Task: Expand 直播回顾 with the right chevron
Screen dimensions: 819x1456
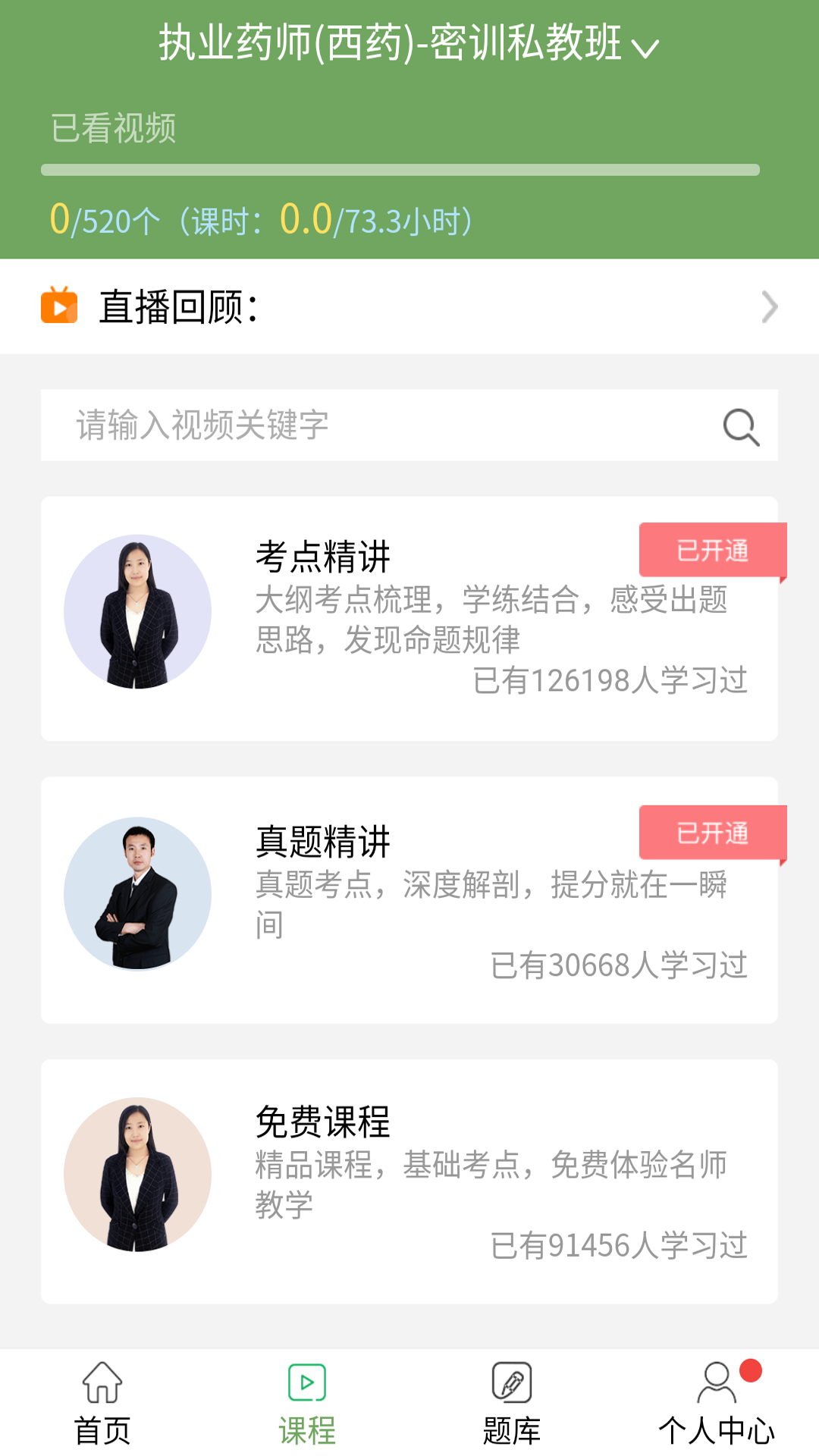Action: pyautogui.click(x=770, y=306)
